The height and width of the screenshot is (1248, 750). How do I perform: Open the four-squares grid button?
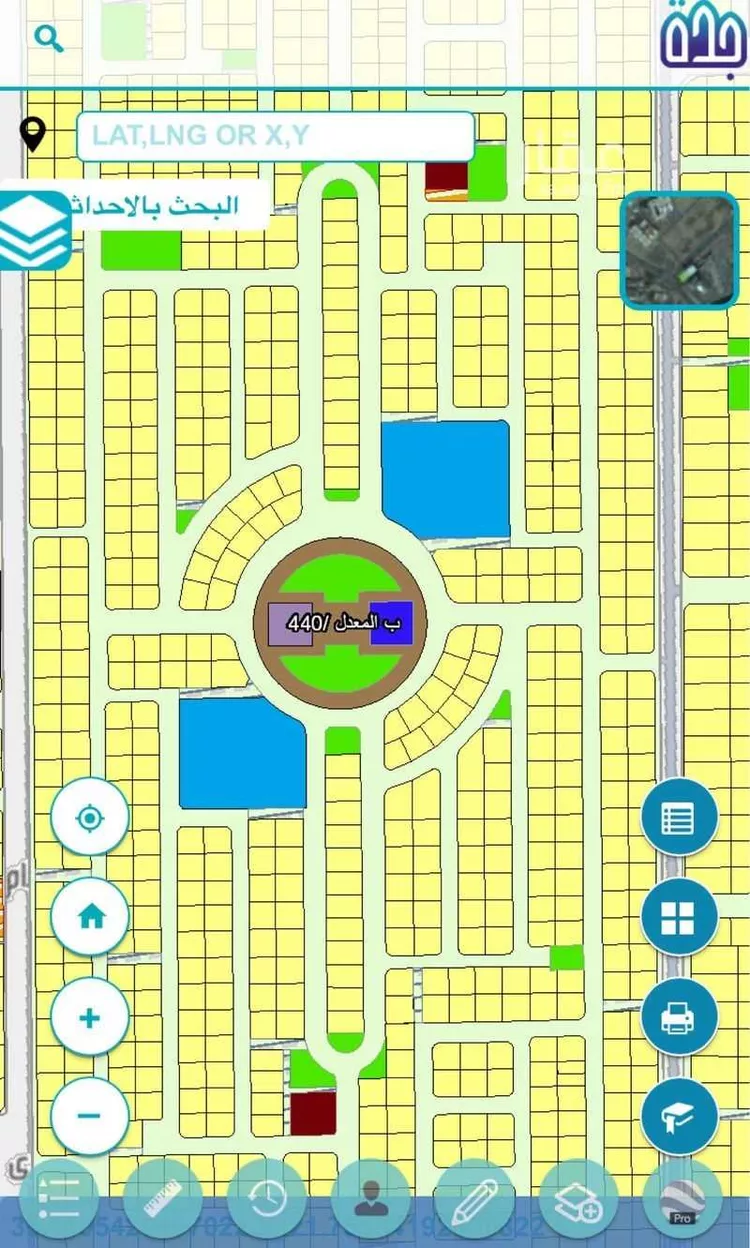pos(679,917)
